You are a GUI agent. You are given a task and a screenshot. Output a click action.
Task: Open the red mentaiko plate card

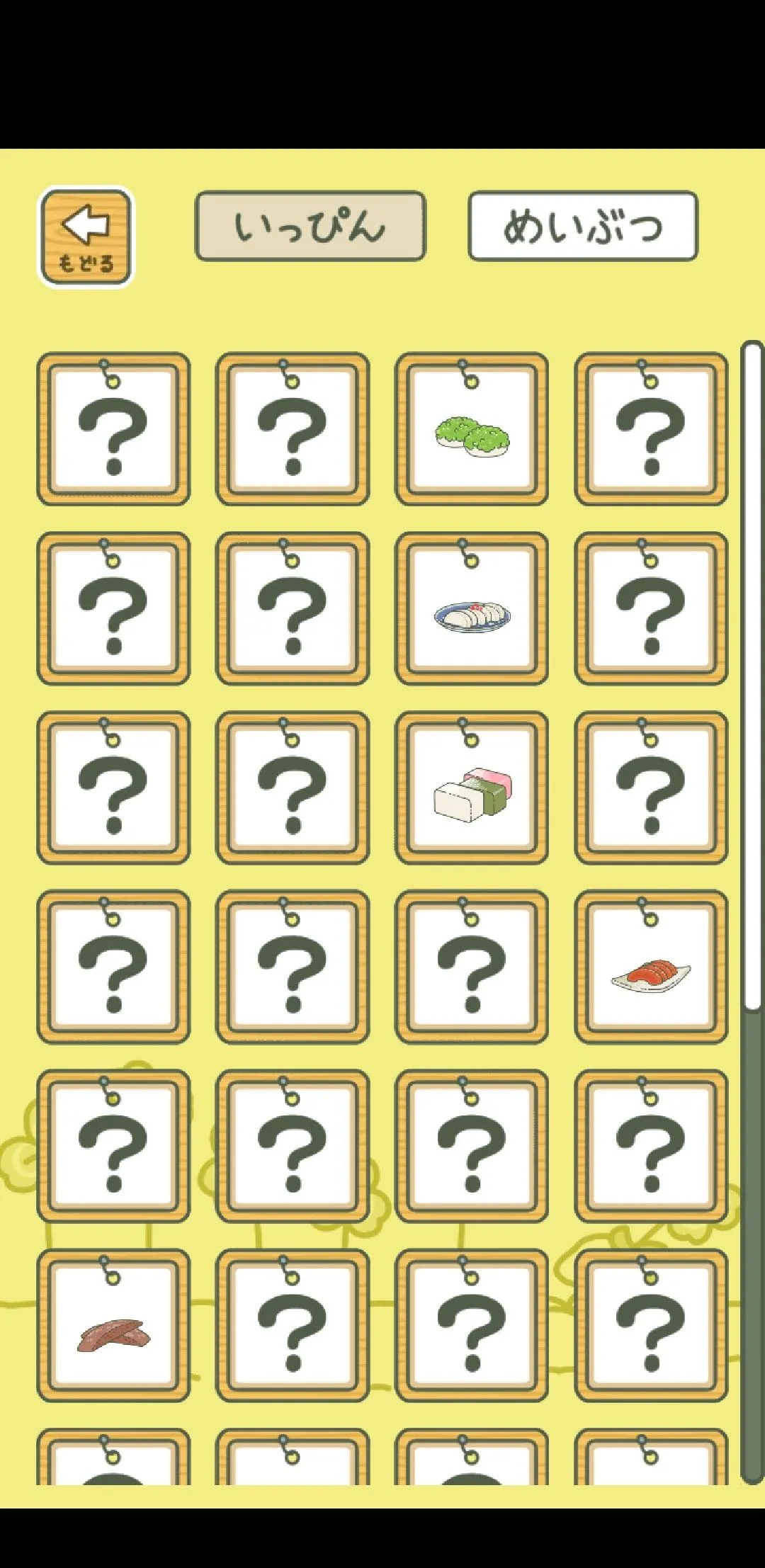[x=651, y=967]
